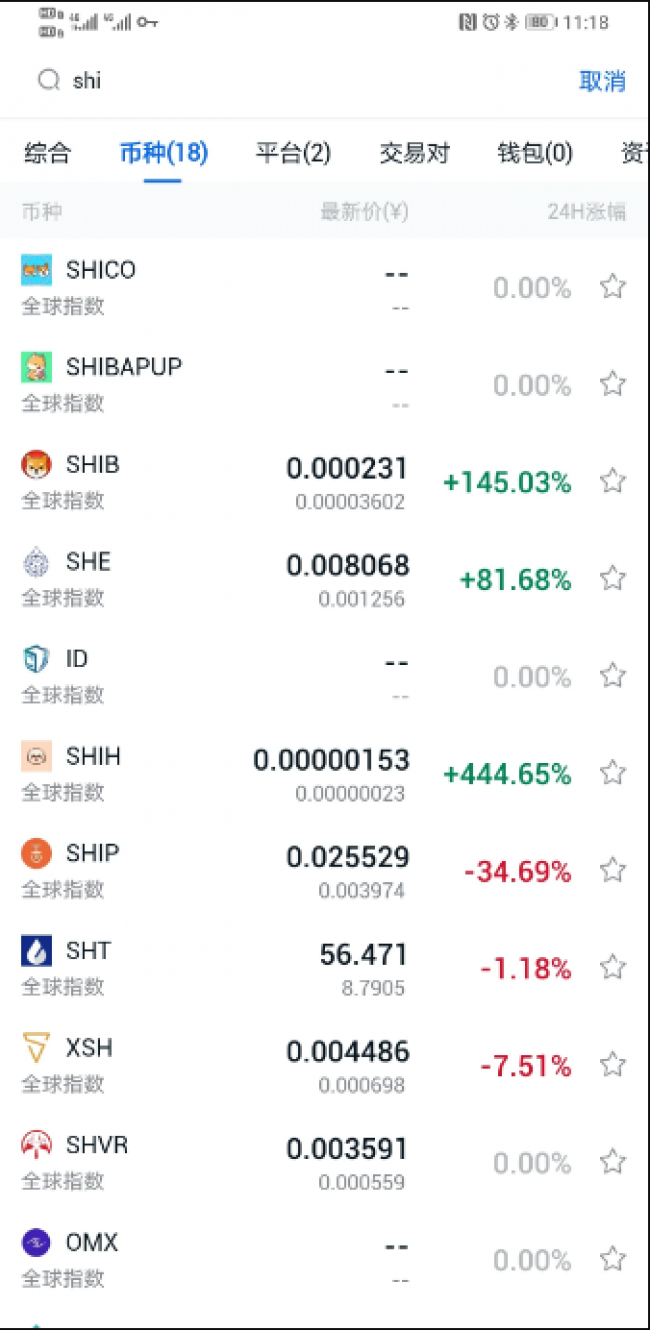The height and width of the screenshot is (1330, 650).
Task: Favorite SHIBAPUP with its star icon
Action: 612,384
